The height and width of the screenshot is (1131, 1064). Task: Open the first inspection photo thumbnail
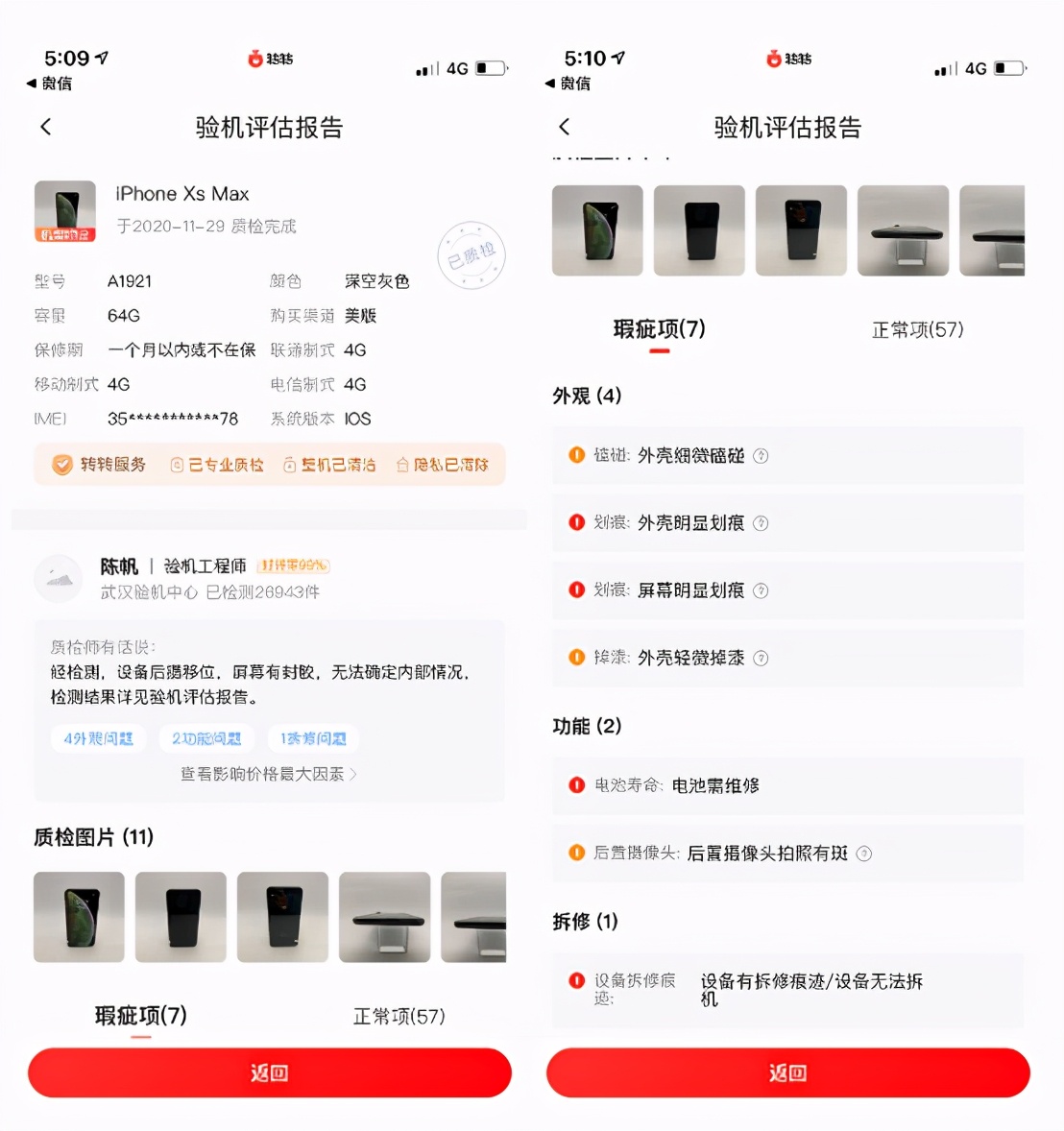tap(79, 917)
